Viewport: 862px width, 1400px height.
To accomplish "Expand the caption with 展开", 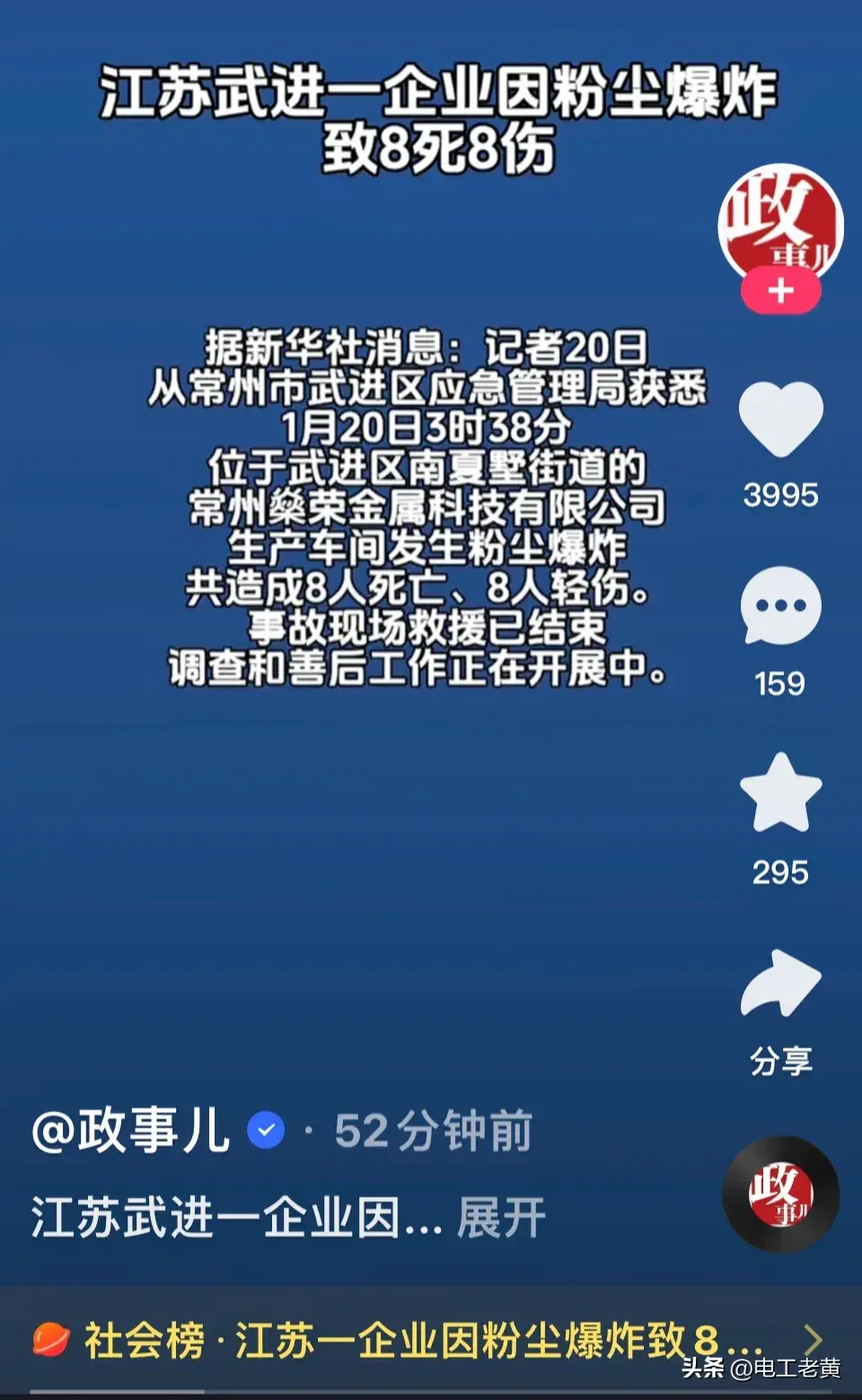I will tap(501, 1219).
